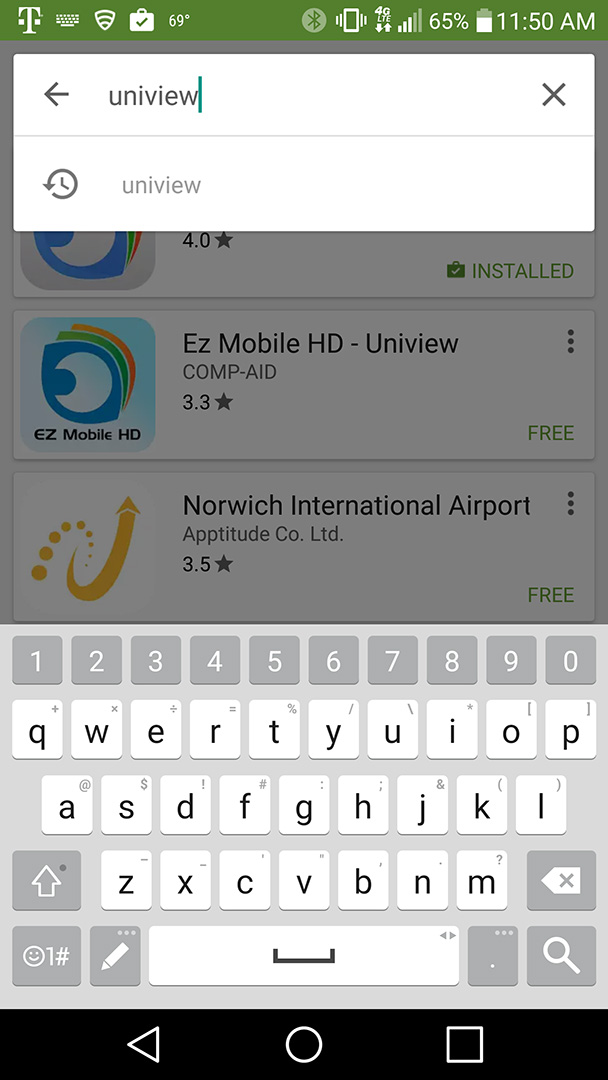
Task: Tap the system home button
Action: click(304, 1044)
